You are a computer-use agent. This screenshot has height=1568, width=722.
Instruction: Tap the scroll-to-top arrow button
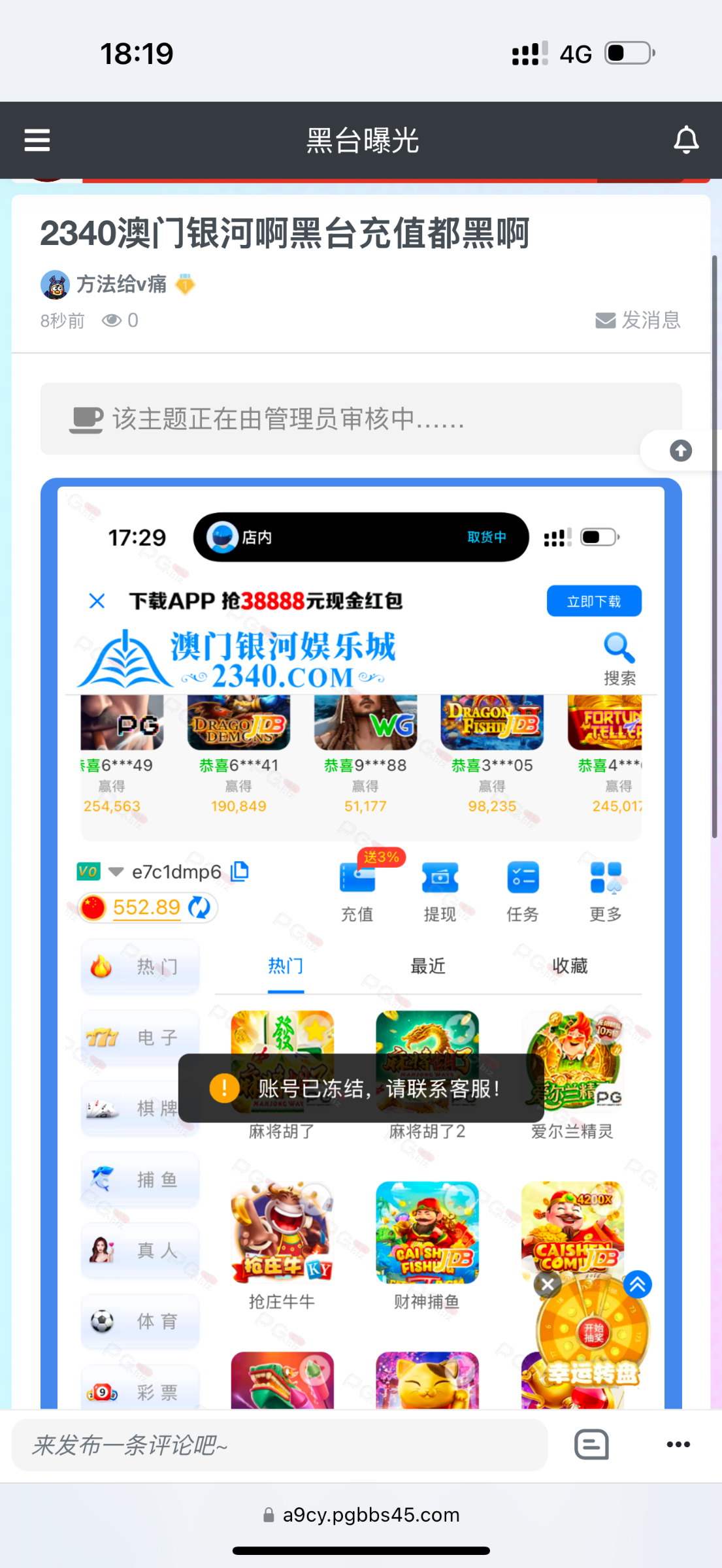(680, 451)
